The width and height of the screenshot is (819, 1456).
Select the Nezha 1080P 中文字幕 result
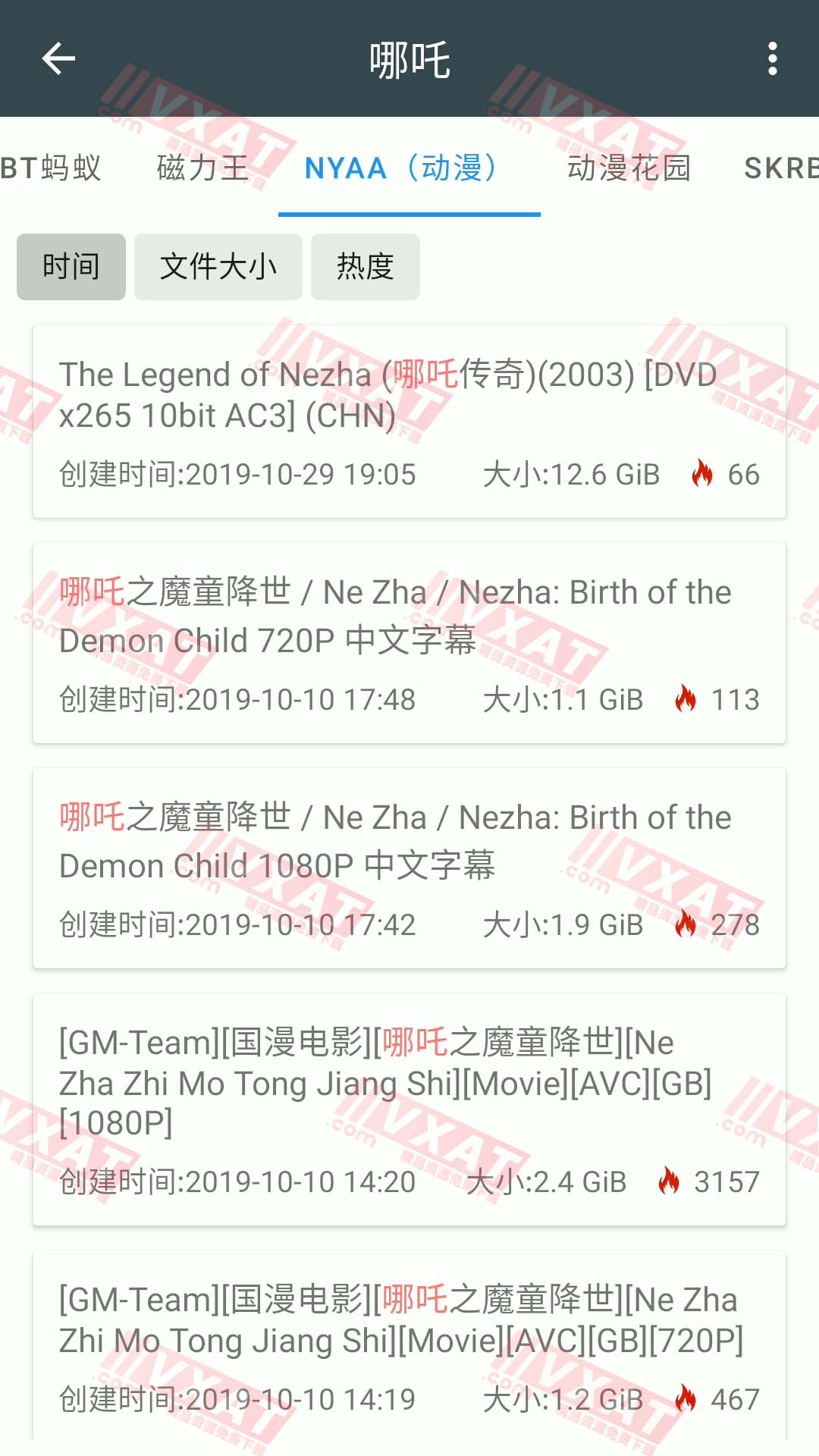coord(409,864)
